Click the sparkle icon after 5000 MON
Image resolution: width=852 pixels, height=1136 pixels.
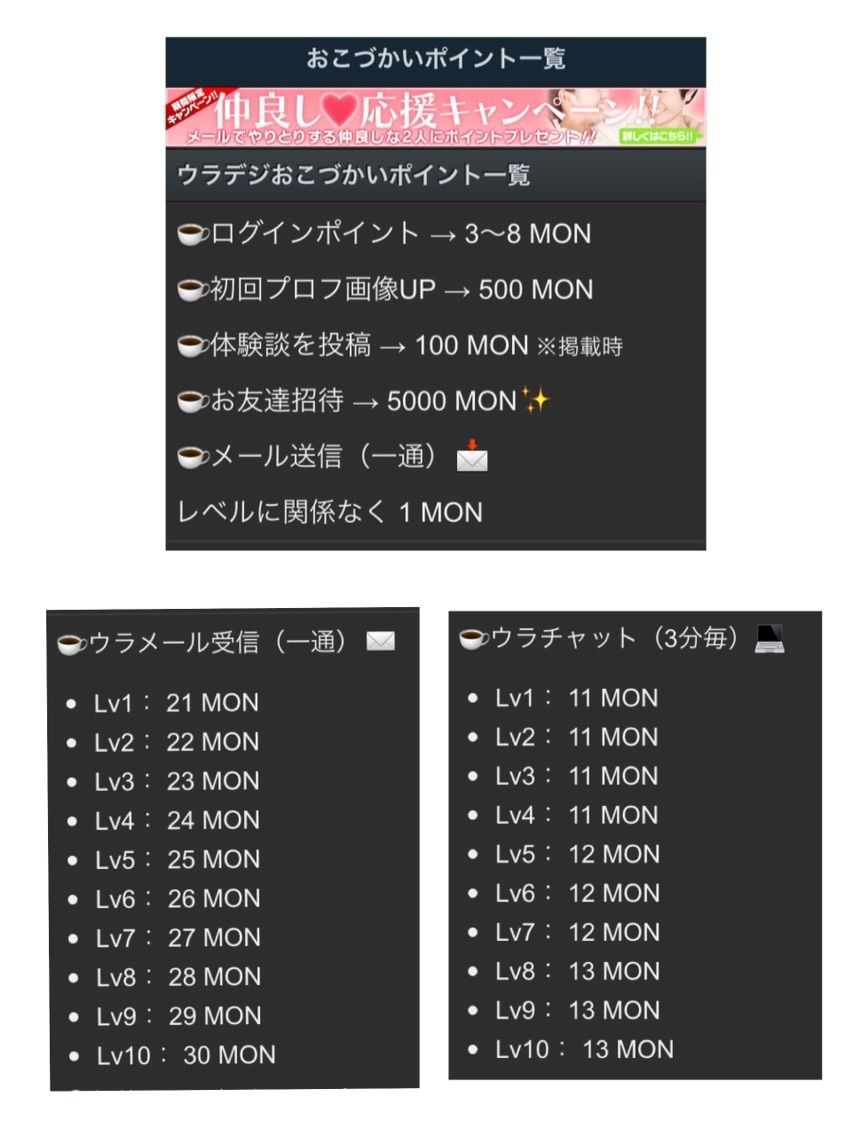pyautogui.click(x=537, y=401)
